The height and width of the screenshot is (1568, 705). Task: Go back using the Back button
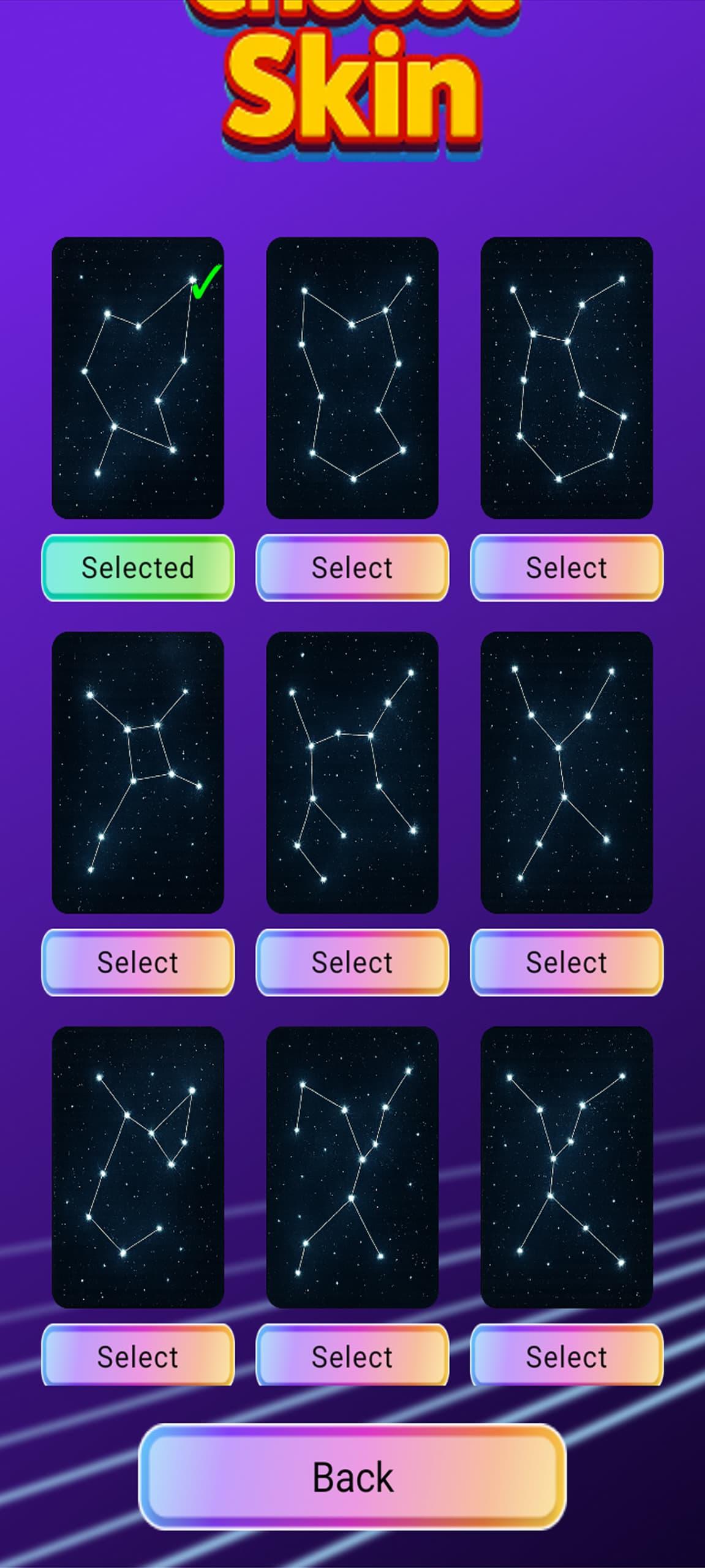352,1477
